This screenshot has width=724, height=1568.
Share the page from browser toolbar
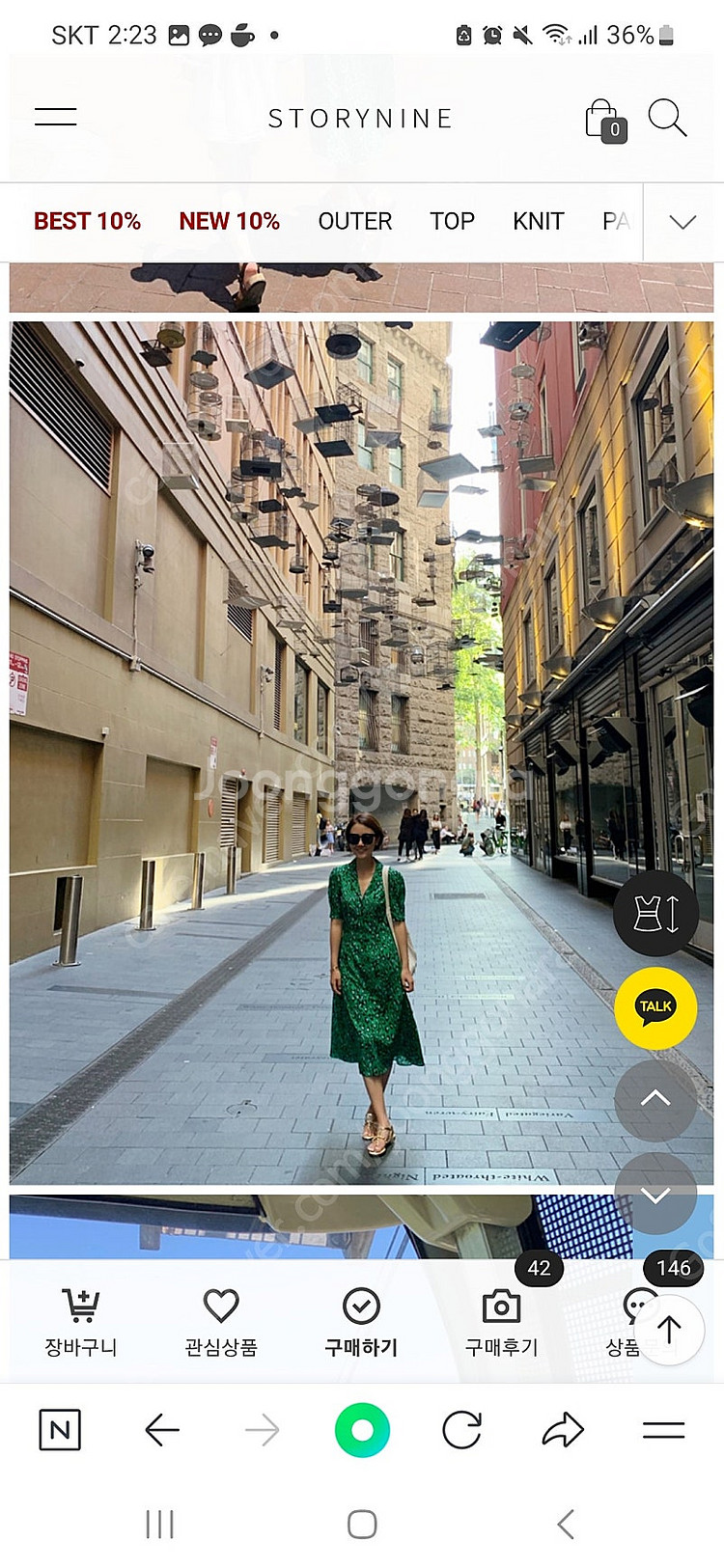point(563,1430)
